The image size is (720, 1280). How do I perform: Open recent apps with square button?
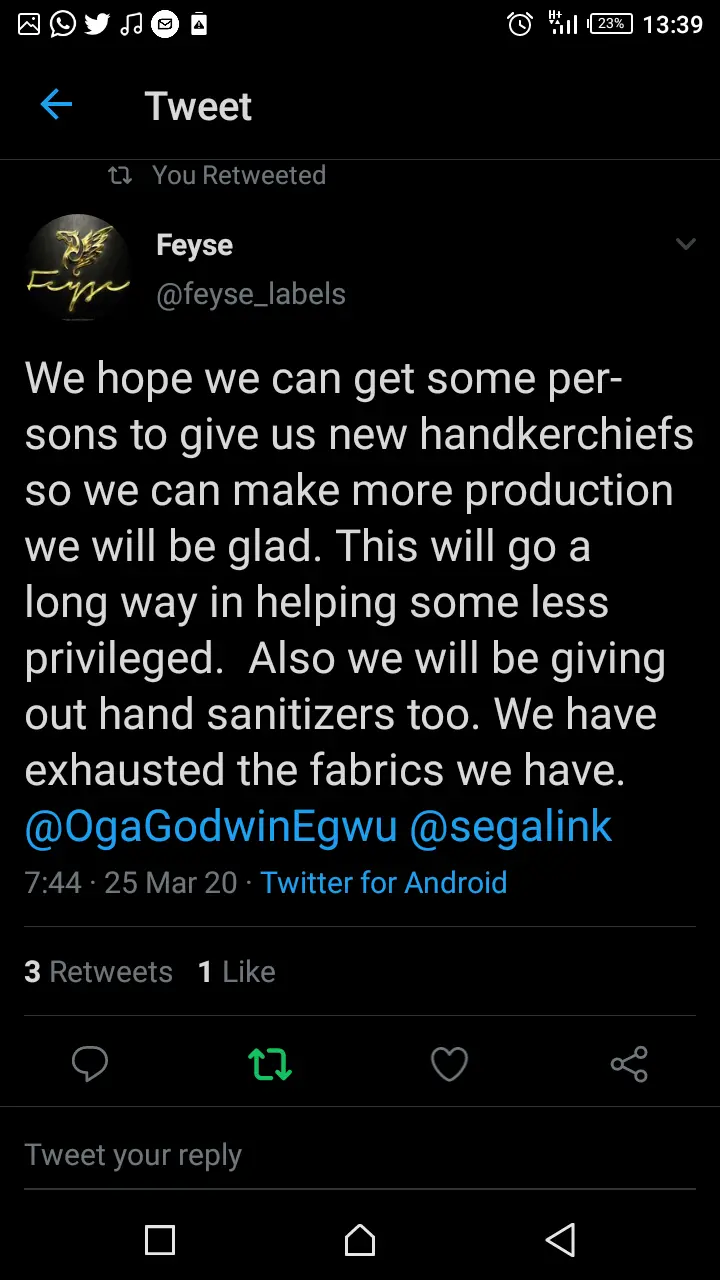160,1240
